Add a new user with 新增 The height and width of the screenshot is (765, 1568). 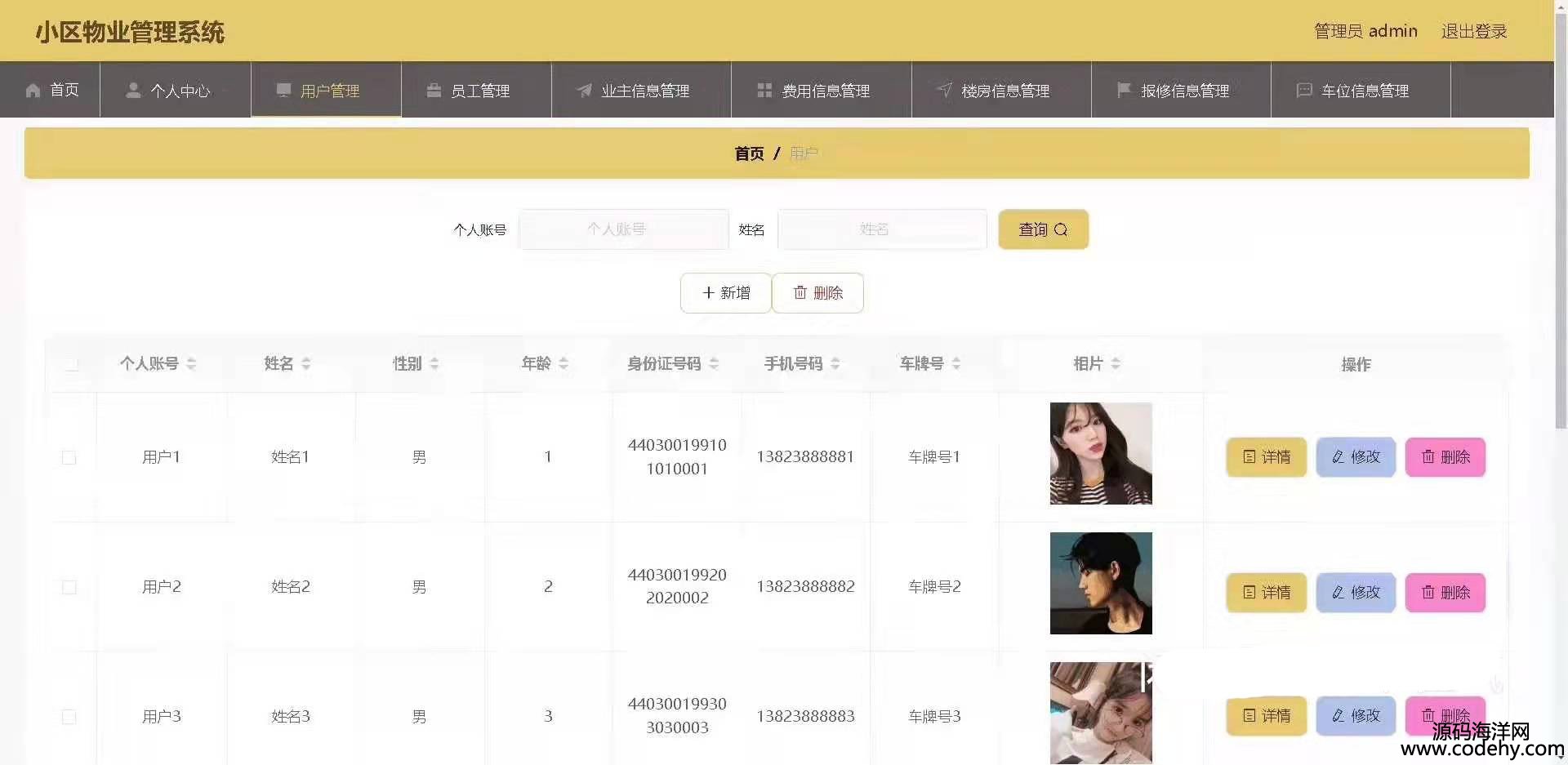pyautogui.click(x=725, y=293)
